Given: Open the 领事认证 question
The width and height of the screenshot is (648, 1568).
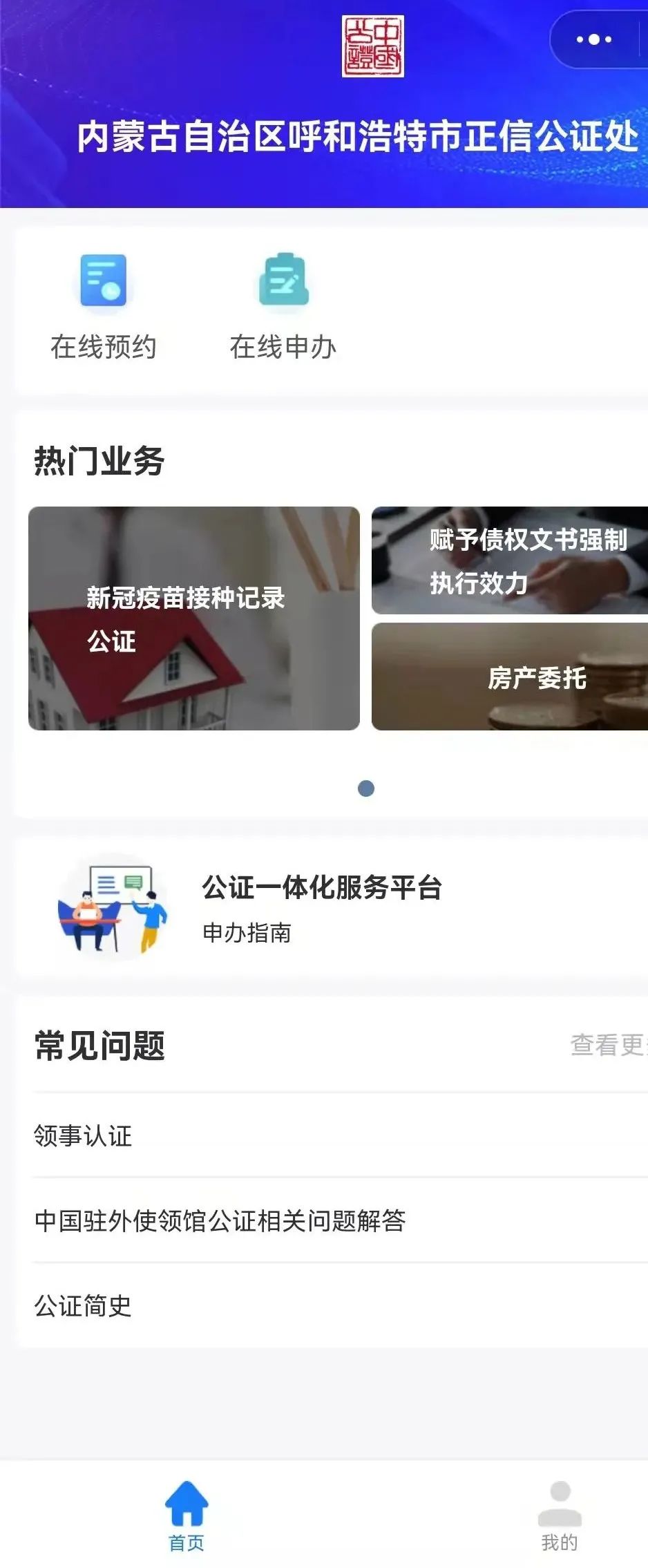Looking at the screenshot, I should pos(83,1136).
